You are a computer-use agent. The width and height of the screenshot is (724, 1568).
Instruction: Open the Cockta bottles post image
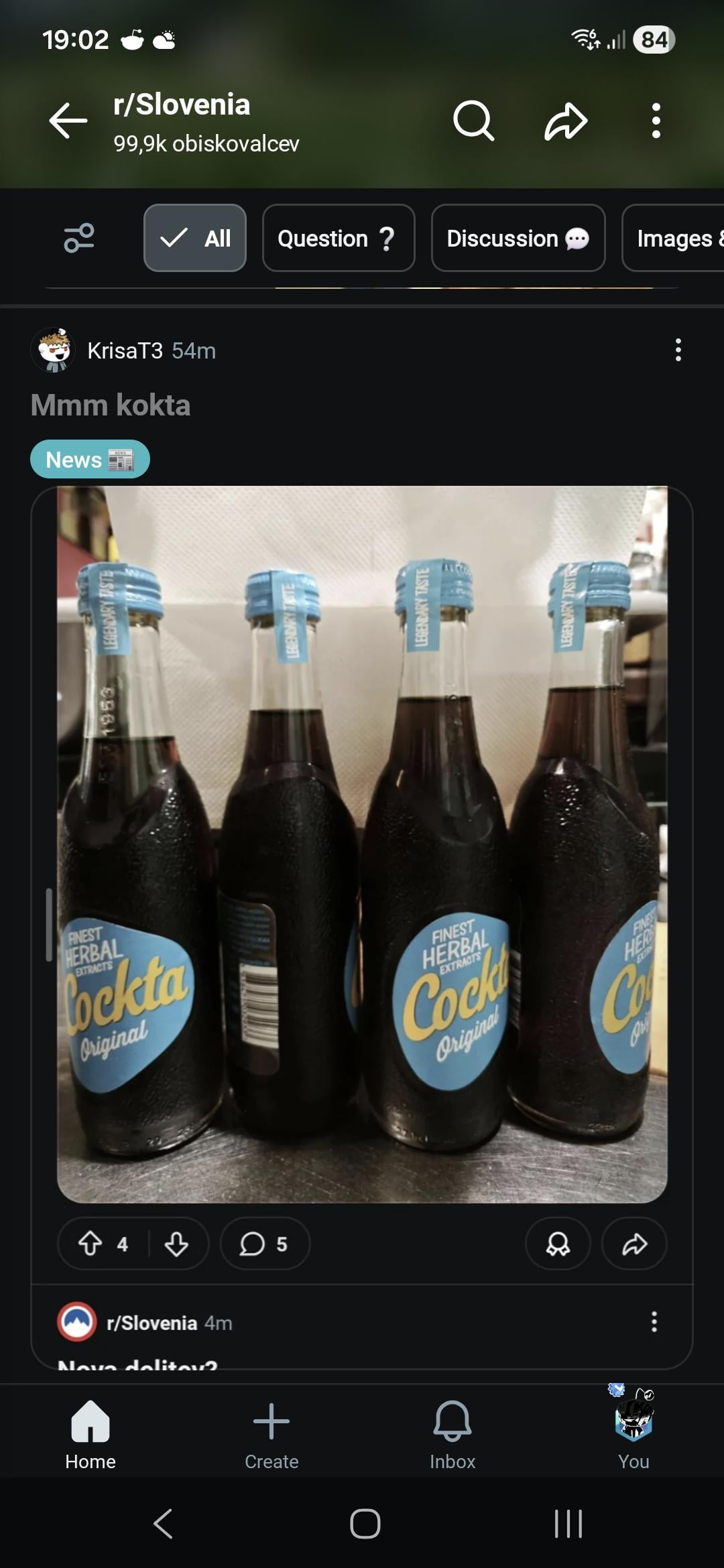[362, 844]
